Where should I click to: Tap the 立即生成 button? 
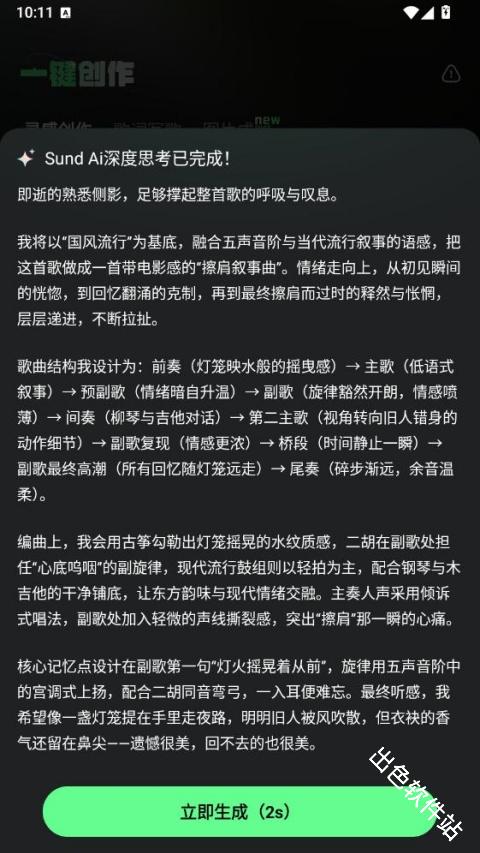[x=239, y=812]
